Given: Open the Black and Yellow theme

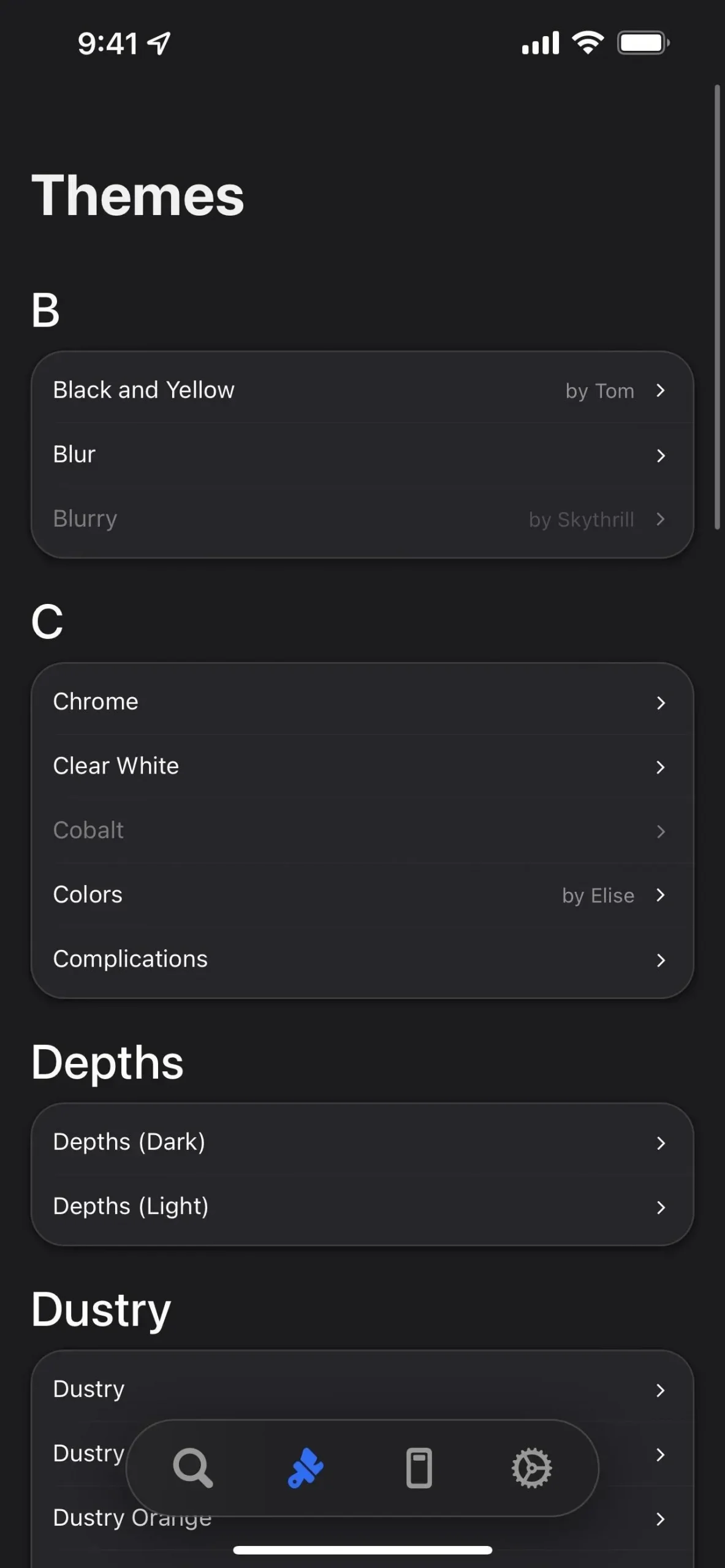Looking at the screenshot, I should coord(362,390).
